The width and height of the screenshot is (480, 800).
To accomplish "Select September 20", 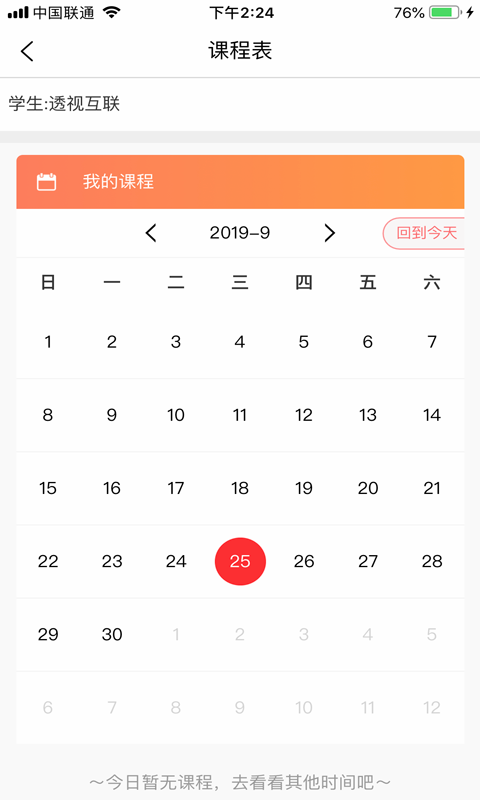I will point(368,488).
